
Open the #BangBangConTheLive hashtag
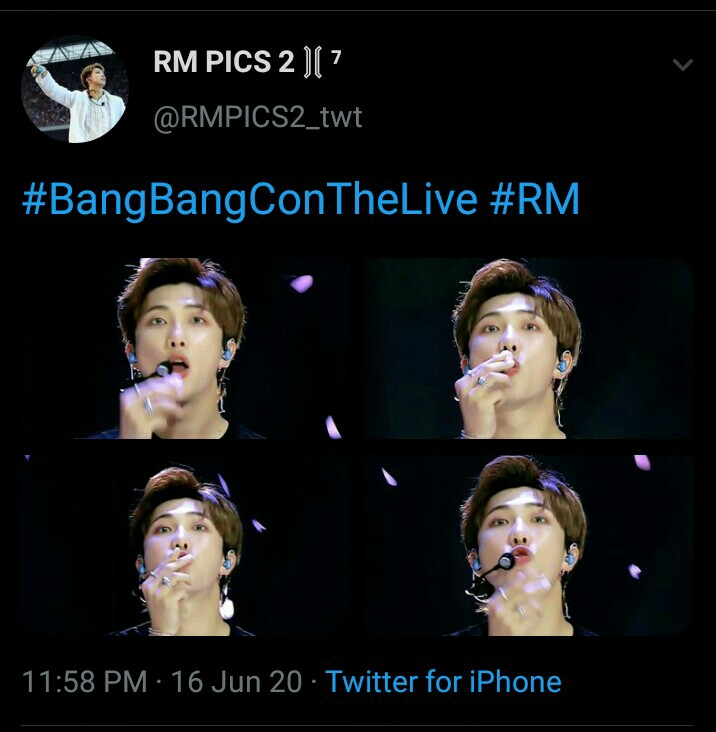[x=249, y=199]
